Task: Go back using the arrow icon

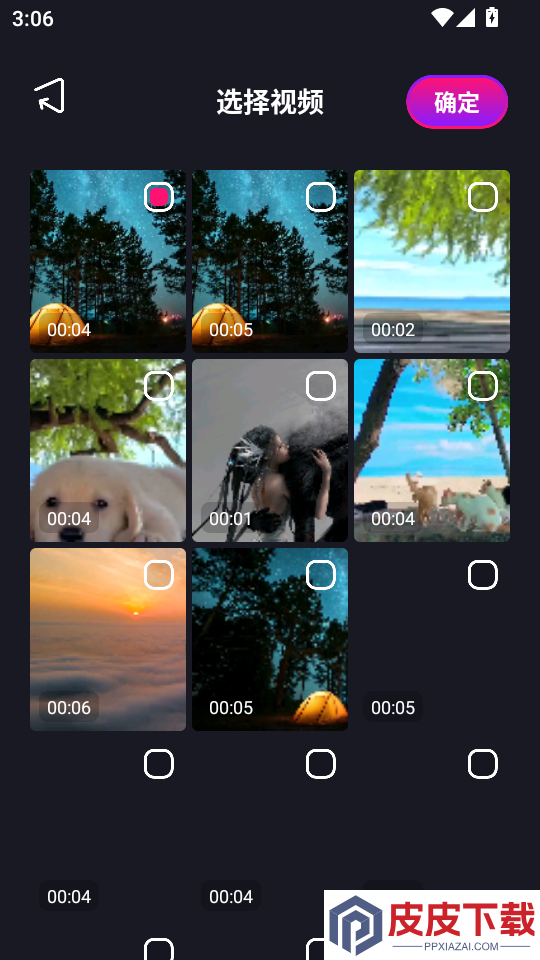Action: 50,96
